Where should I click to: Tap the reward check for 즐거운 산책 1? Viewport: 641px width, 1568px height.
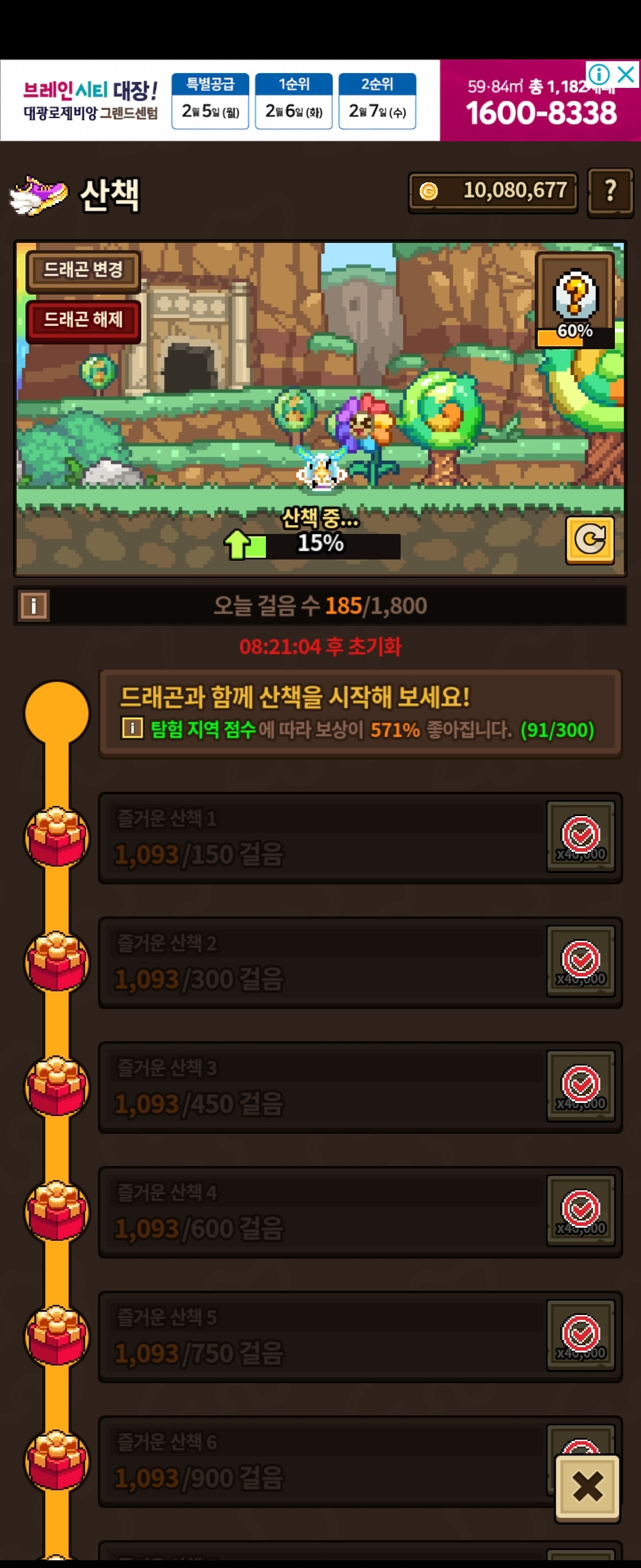[581, 836]
